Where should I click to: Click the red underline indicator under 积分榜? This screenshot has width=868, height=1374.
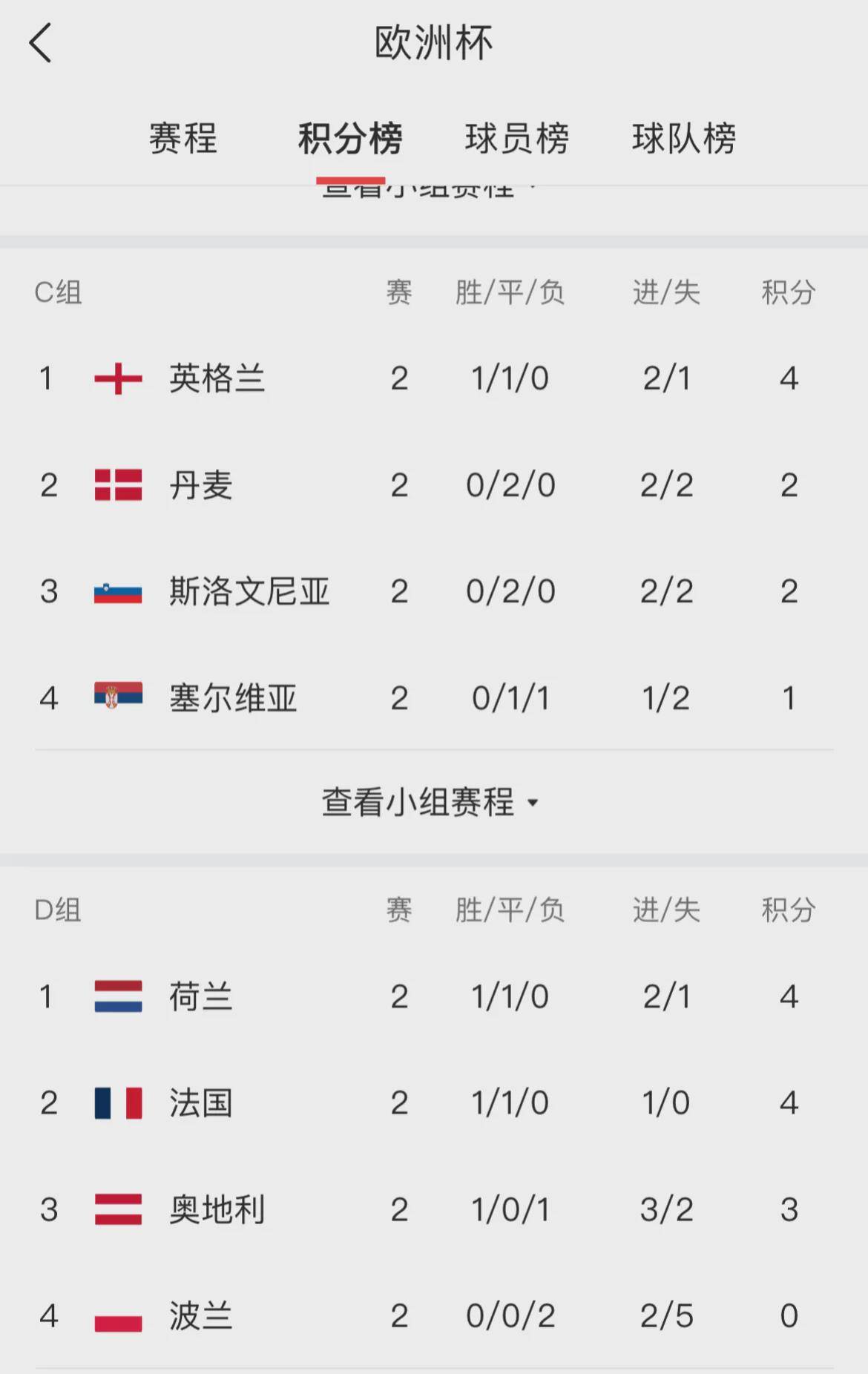coord(352,177)
